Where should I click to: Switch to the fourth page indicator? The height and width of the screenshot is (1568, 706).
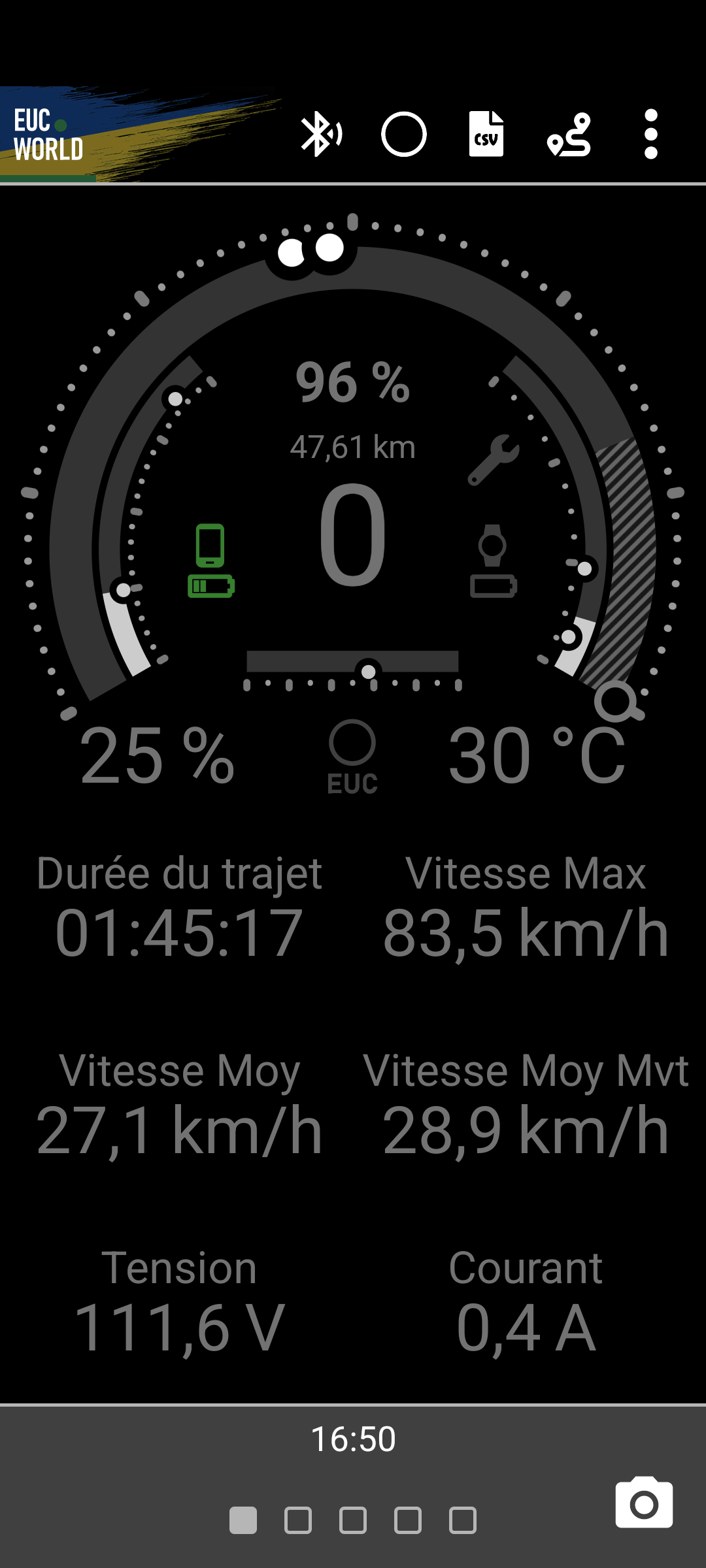(408, 1520)
